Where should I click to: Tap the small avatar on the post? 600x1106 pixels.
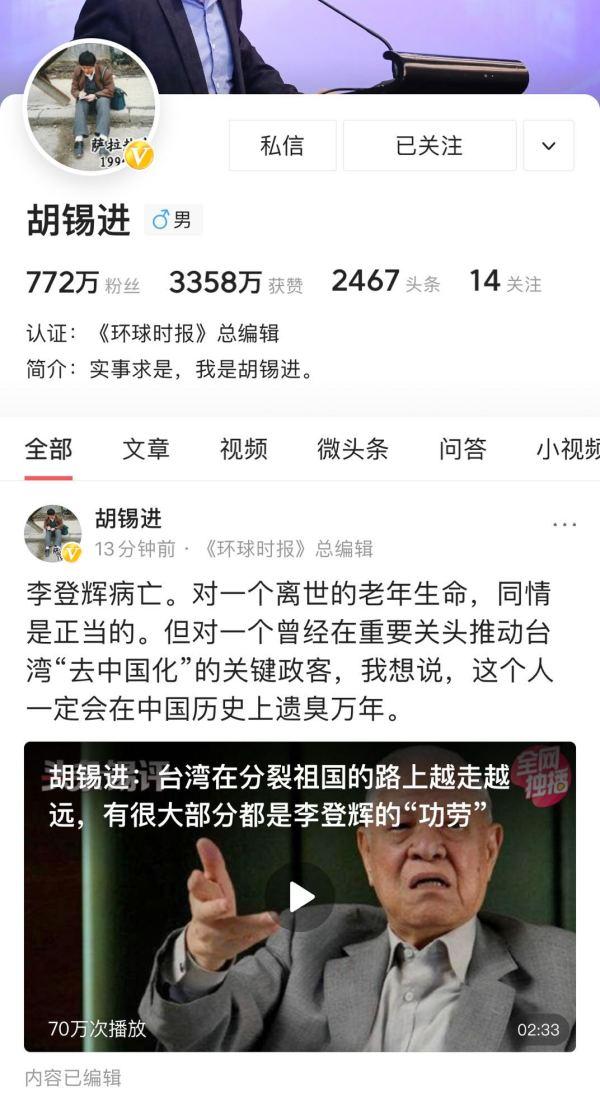(x=53, y=533)
